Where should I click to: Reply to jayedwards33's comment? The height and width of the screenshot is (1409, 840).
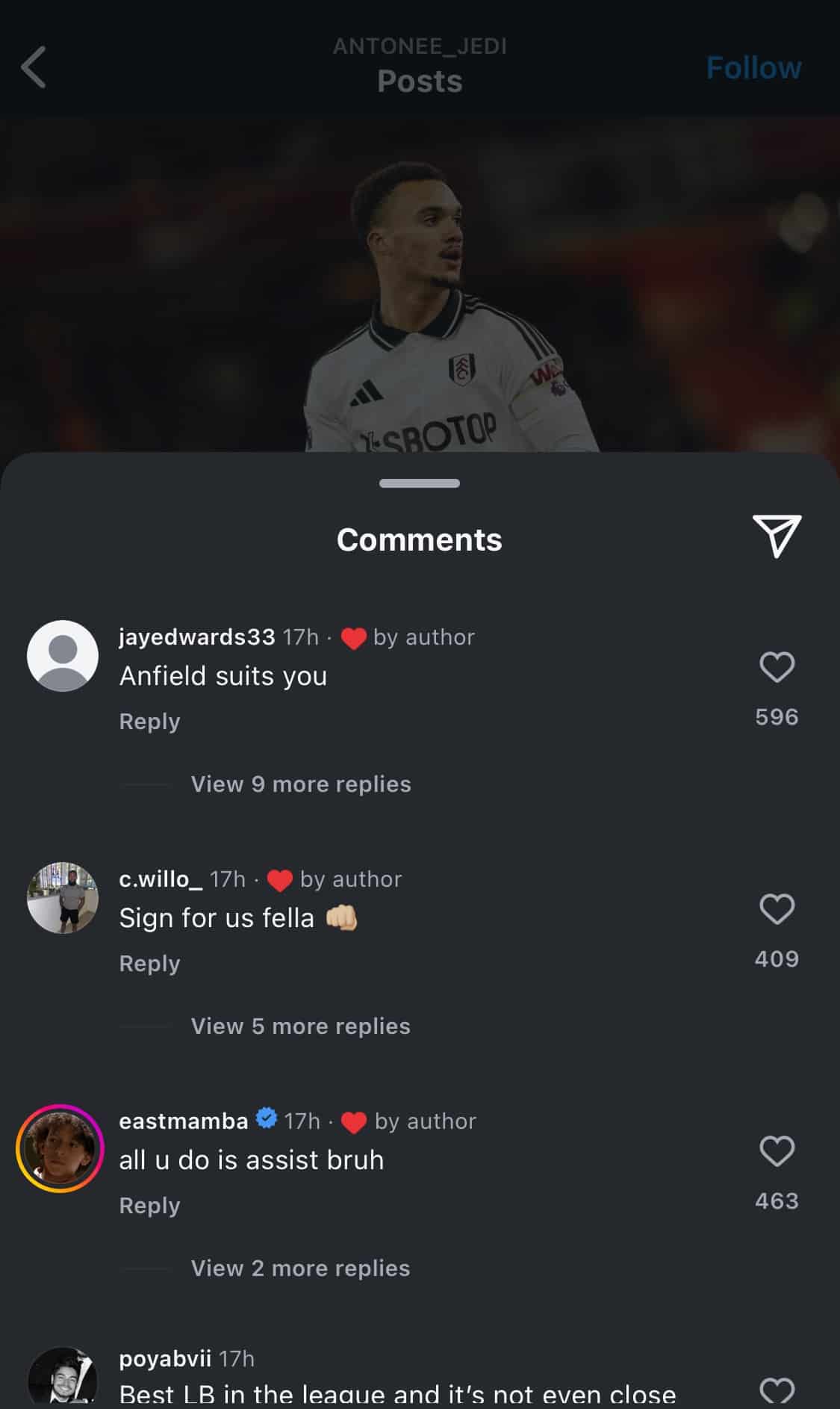149,722
